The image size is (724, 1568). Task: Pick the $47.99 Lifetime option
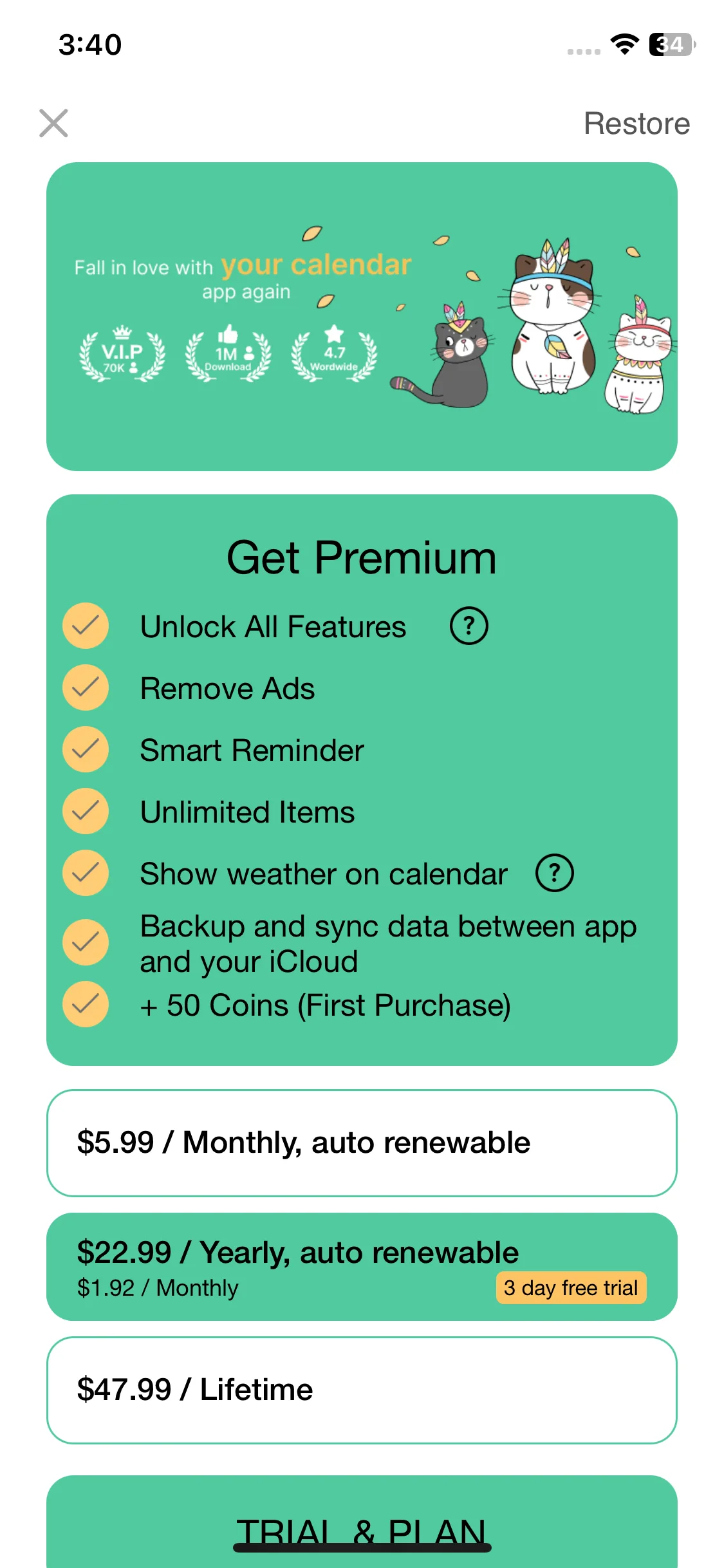tap(362, 1390)
